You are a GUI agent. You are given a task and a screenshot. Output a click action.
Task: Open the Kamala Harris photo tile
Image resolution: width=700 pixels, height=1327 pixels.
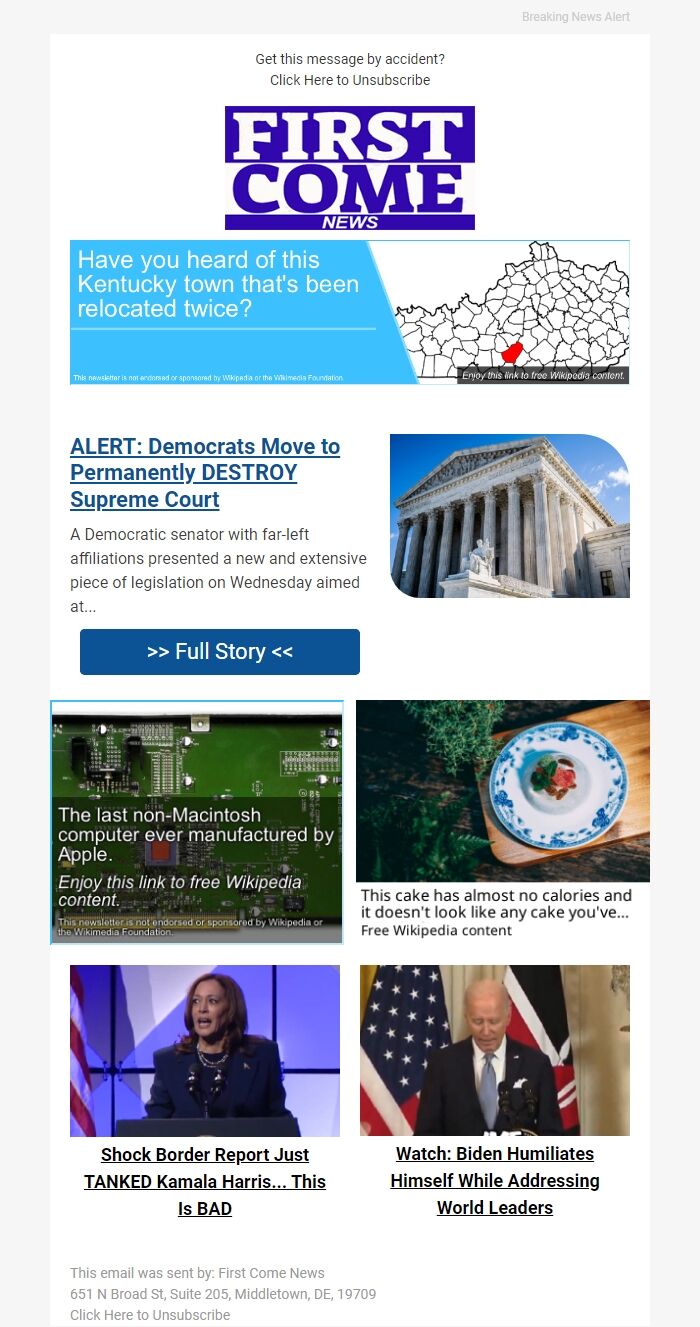click(x=205, y=1050)
